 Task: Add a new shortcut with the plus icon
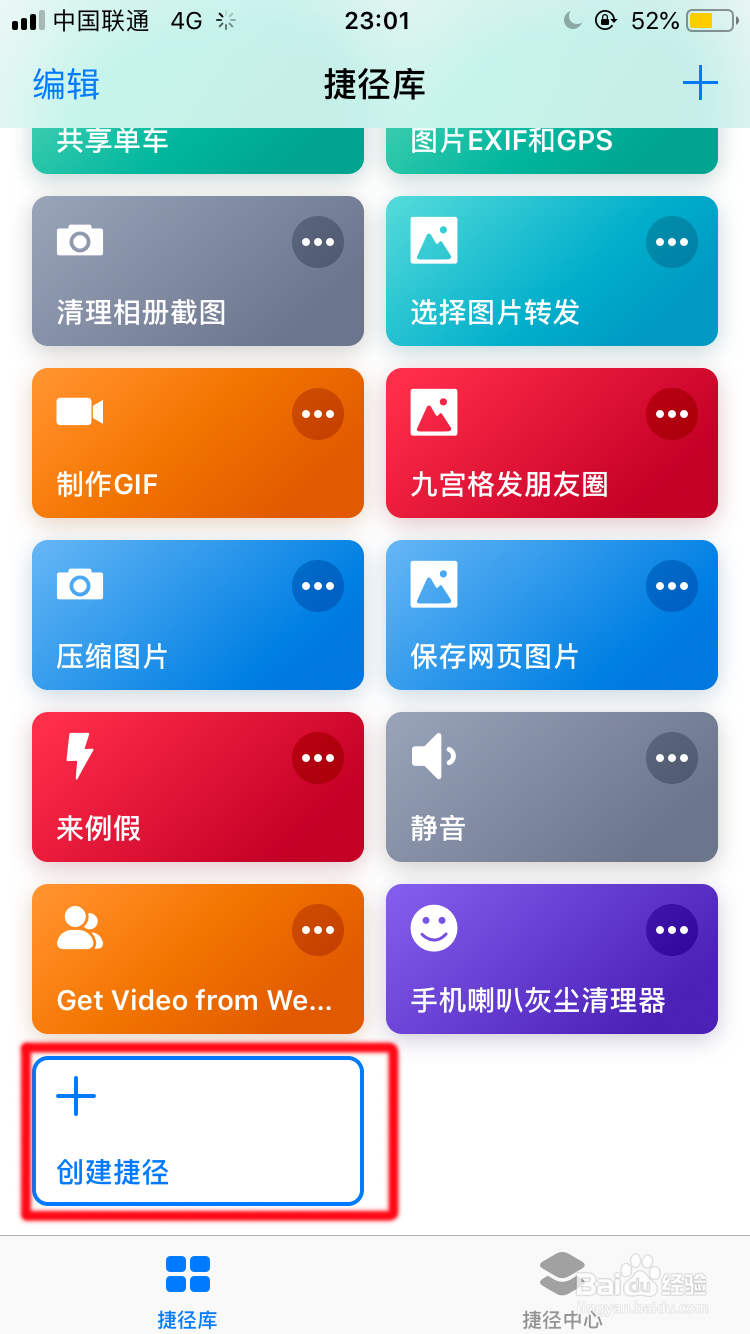point(700,83)
